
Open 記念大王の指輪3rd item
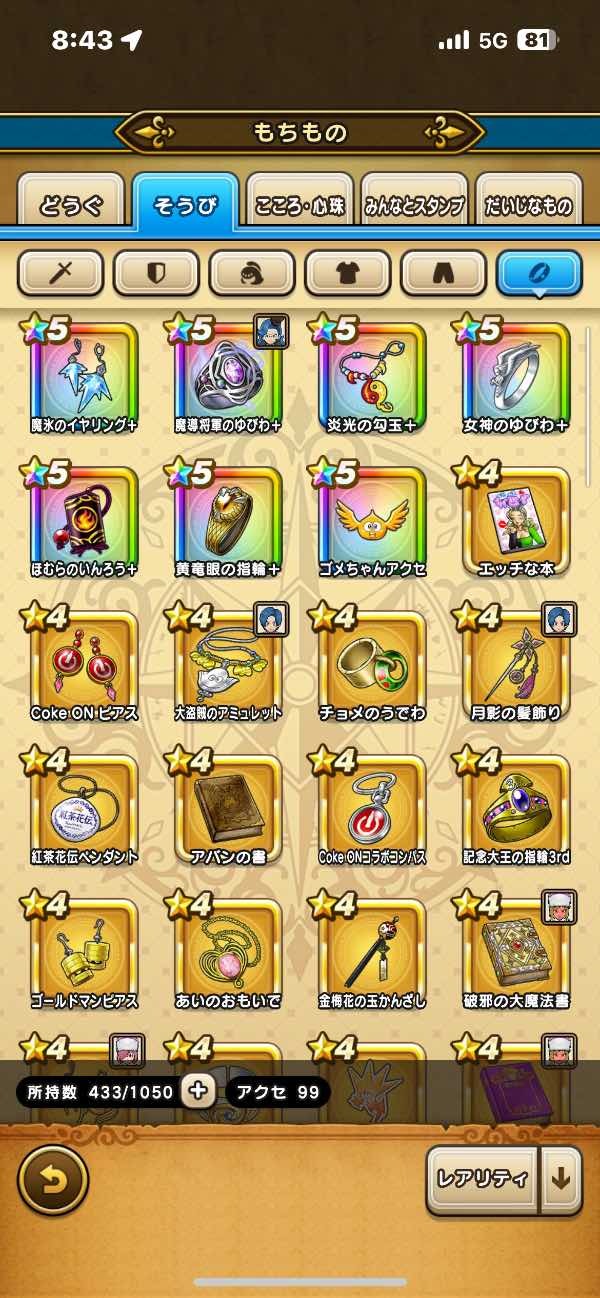click(516, 808)
